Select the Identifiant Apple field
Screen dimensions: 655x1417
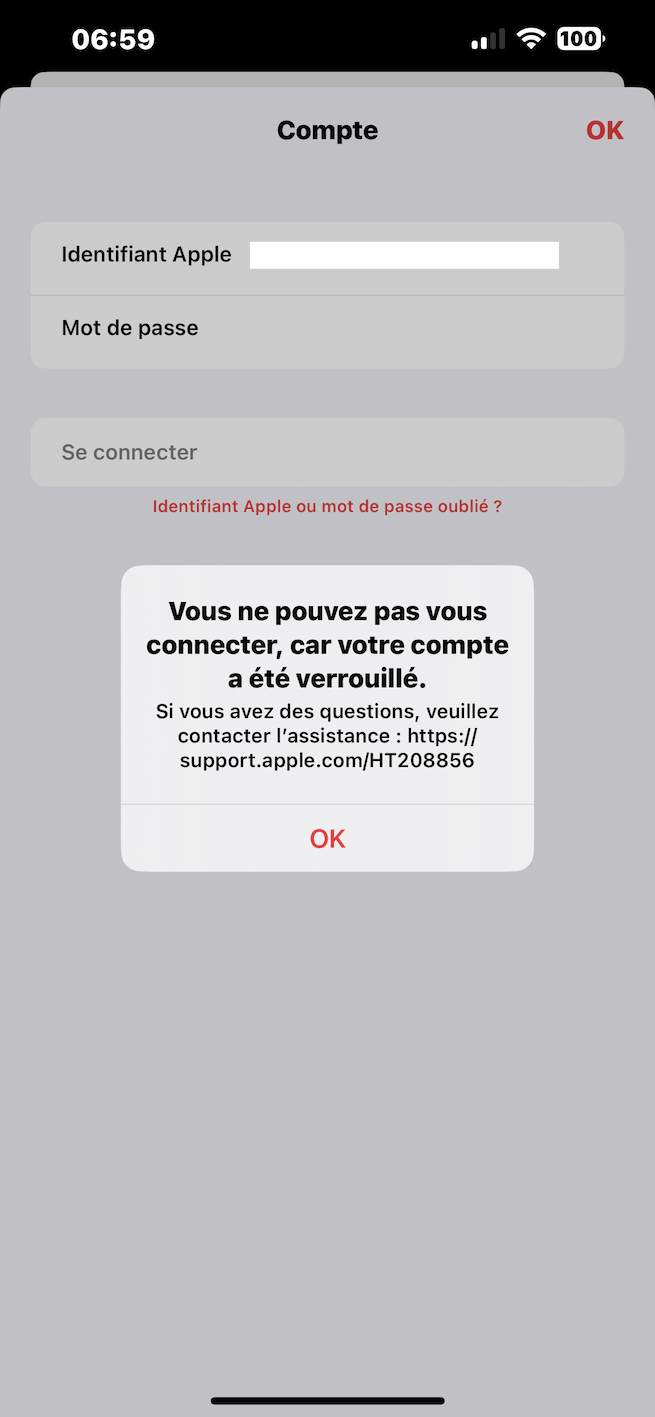pyautogui.click(x=403, y=256)
